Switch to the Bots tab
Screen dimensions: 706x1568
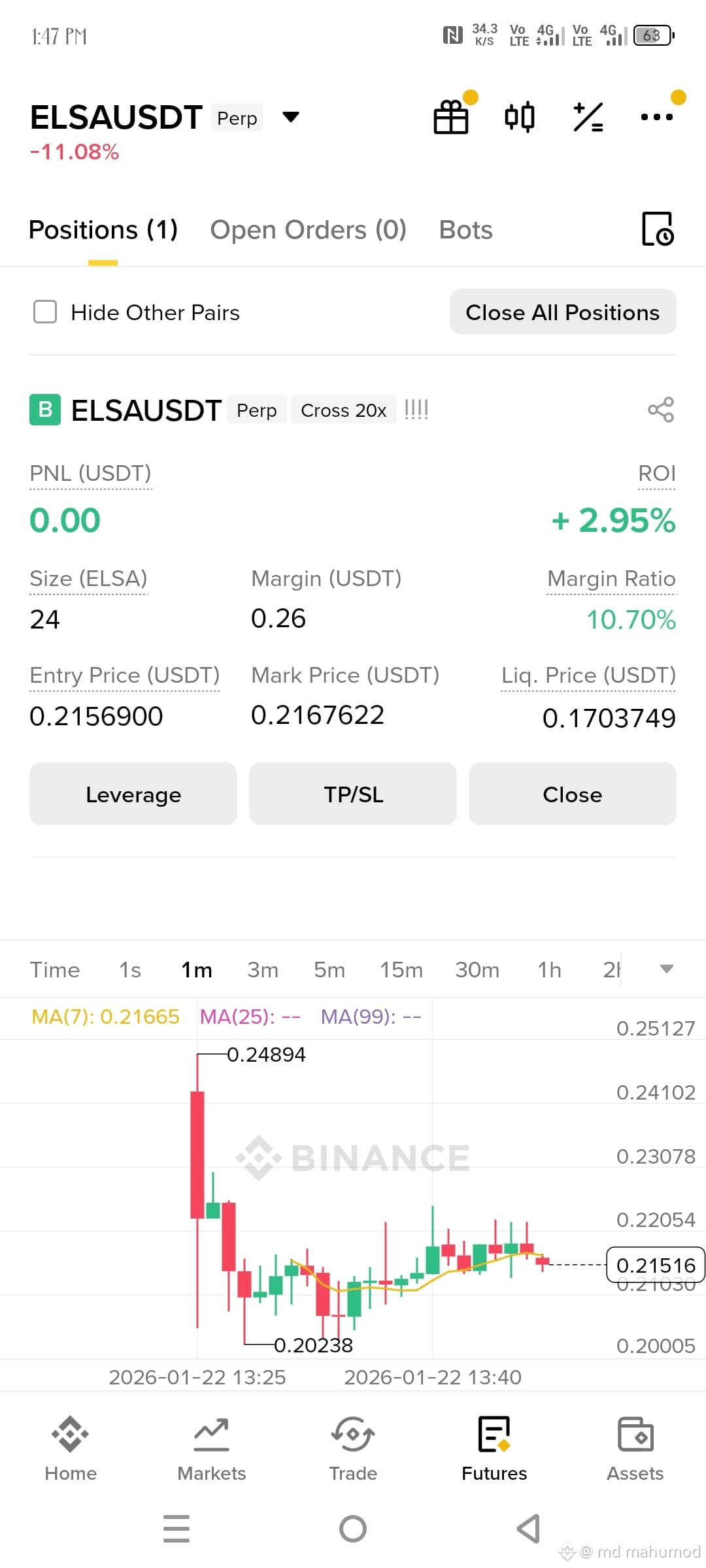click(465, 230)
